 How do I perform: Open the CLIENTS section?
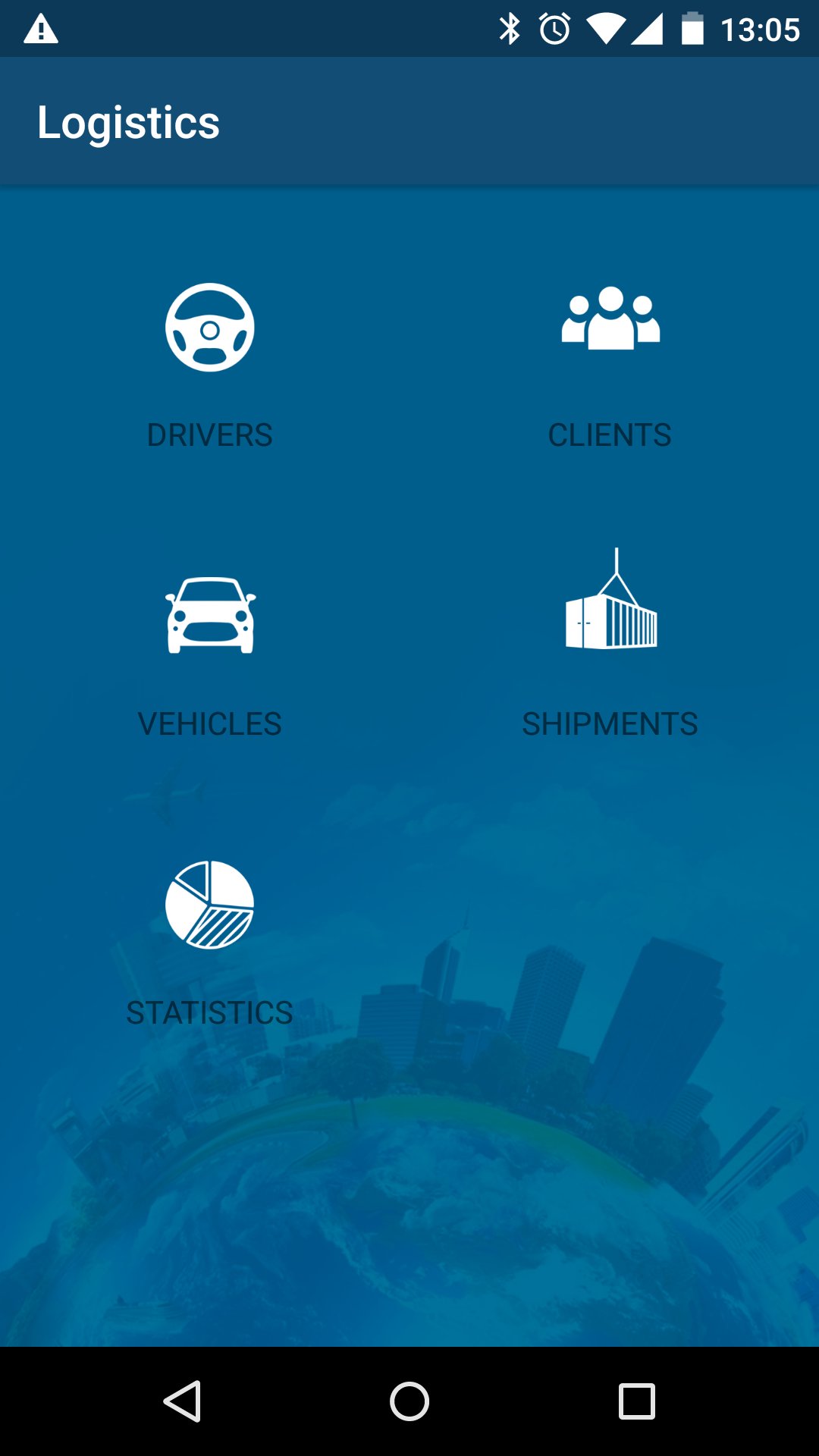click(x=610, y=435)
